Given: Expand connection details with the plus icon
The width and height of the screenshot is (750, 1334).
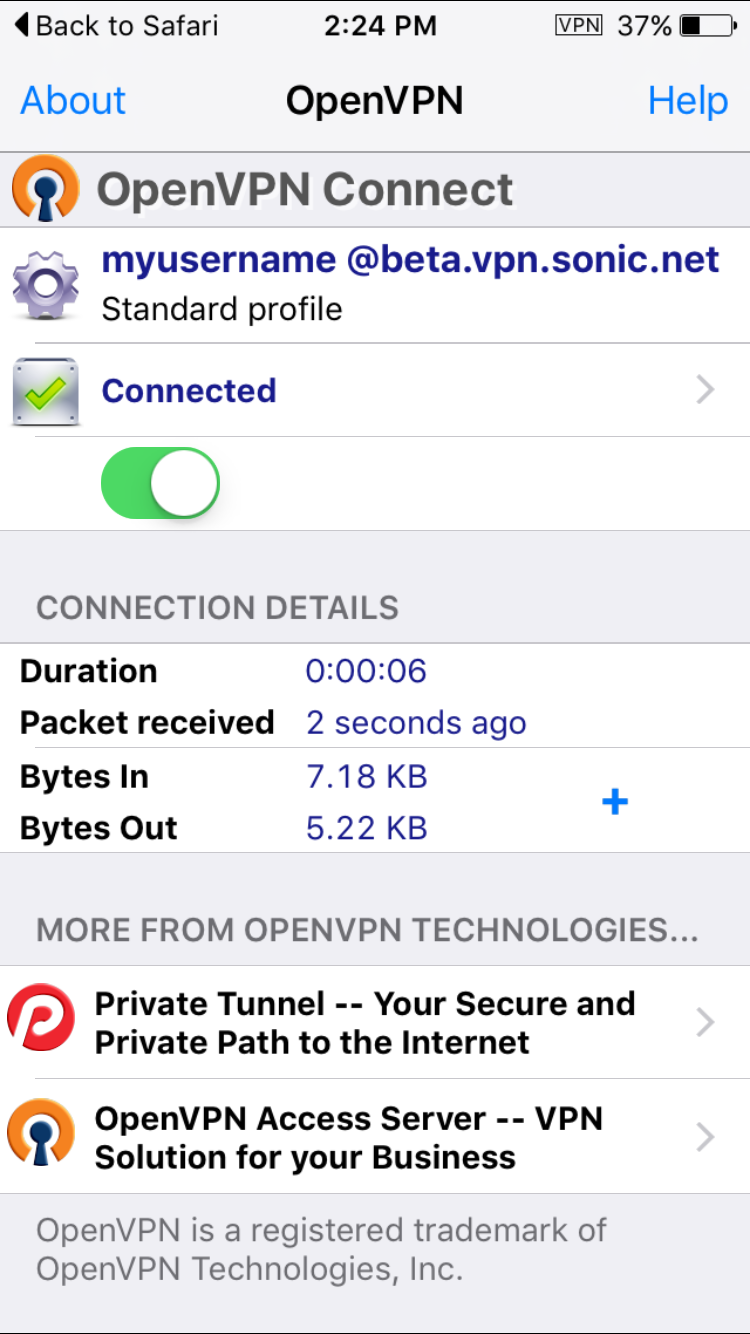Looking at the screenshot, I should (x=615, y=801).
